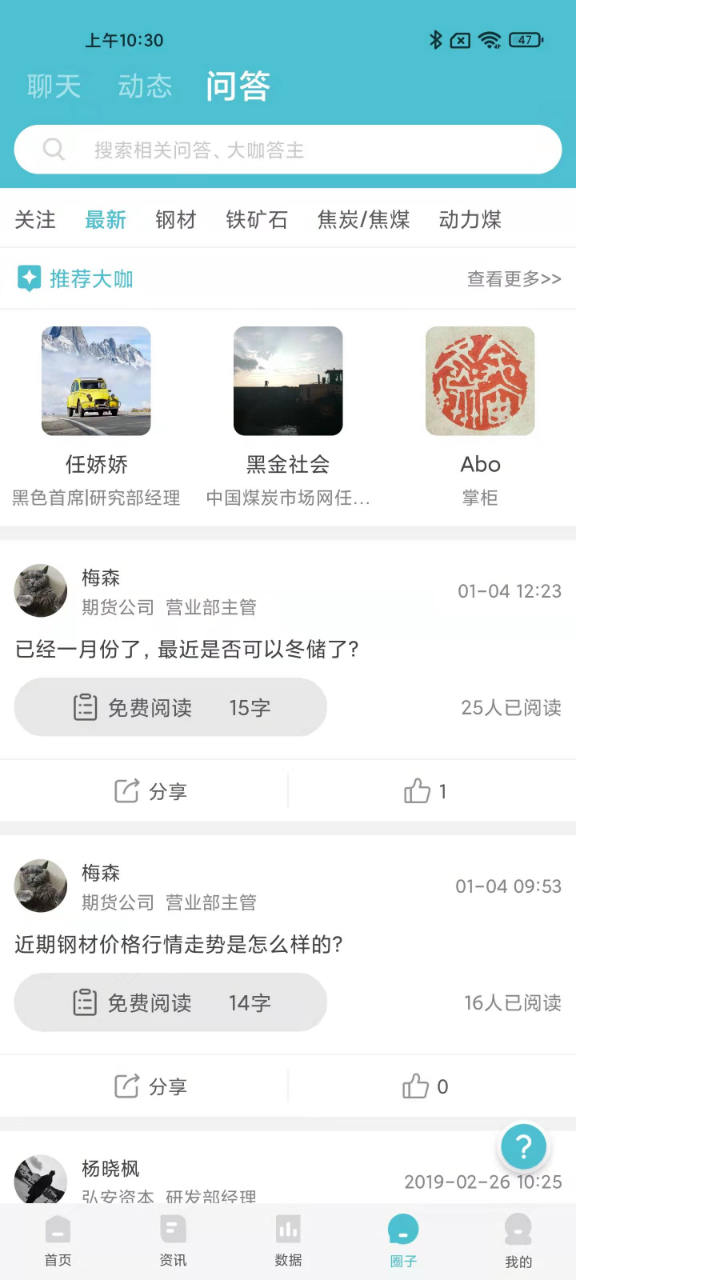Like the 钢材价格行情 question
The width and height of the screenshot is (720, 1280).
[x=425, y=1086]
